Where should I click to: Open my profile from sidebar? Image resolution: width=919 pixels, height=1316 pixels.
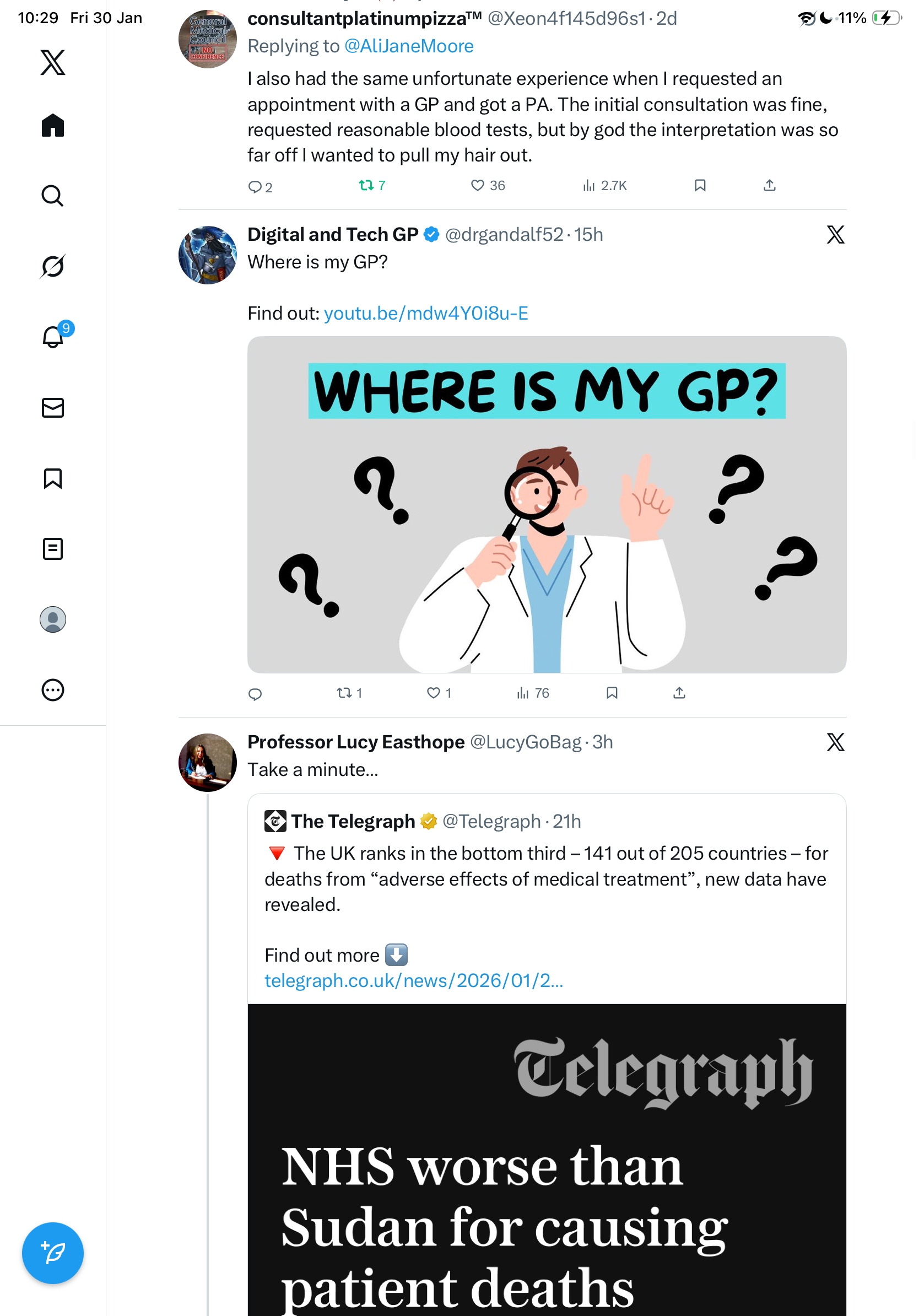(x=53, y=619)
